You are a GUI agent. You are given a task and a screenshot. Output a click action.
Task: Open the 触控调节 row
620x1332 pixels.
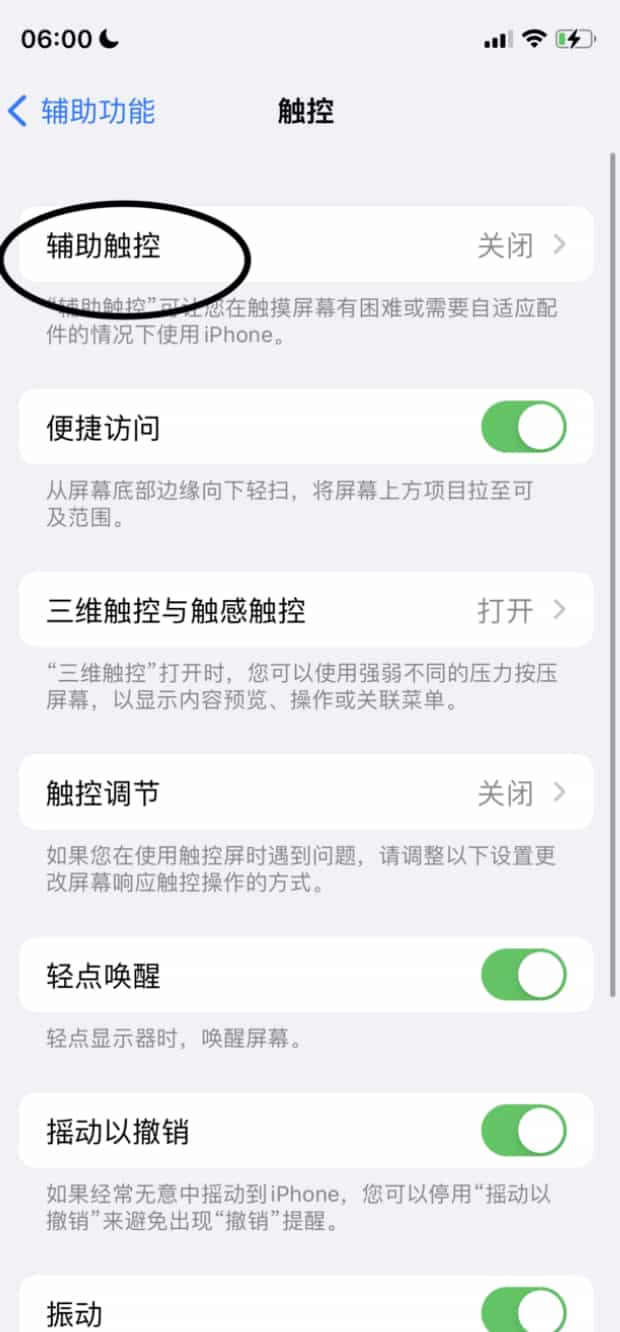pos(305,794)
